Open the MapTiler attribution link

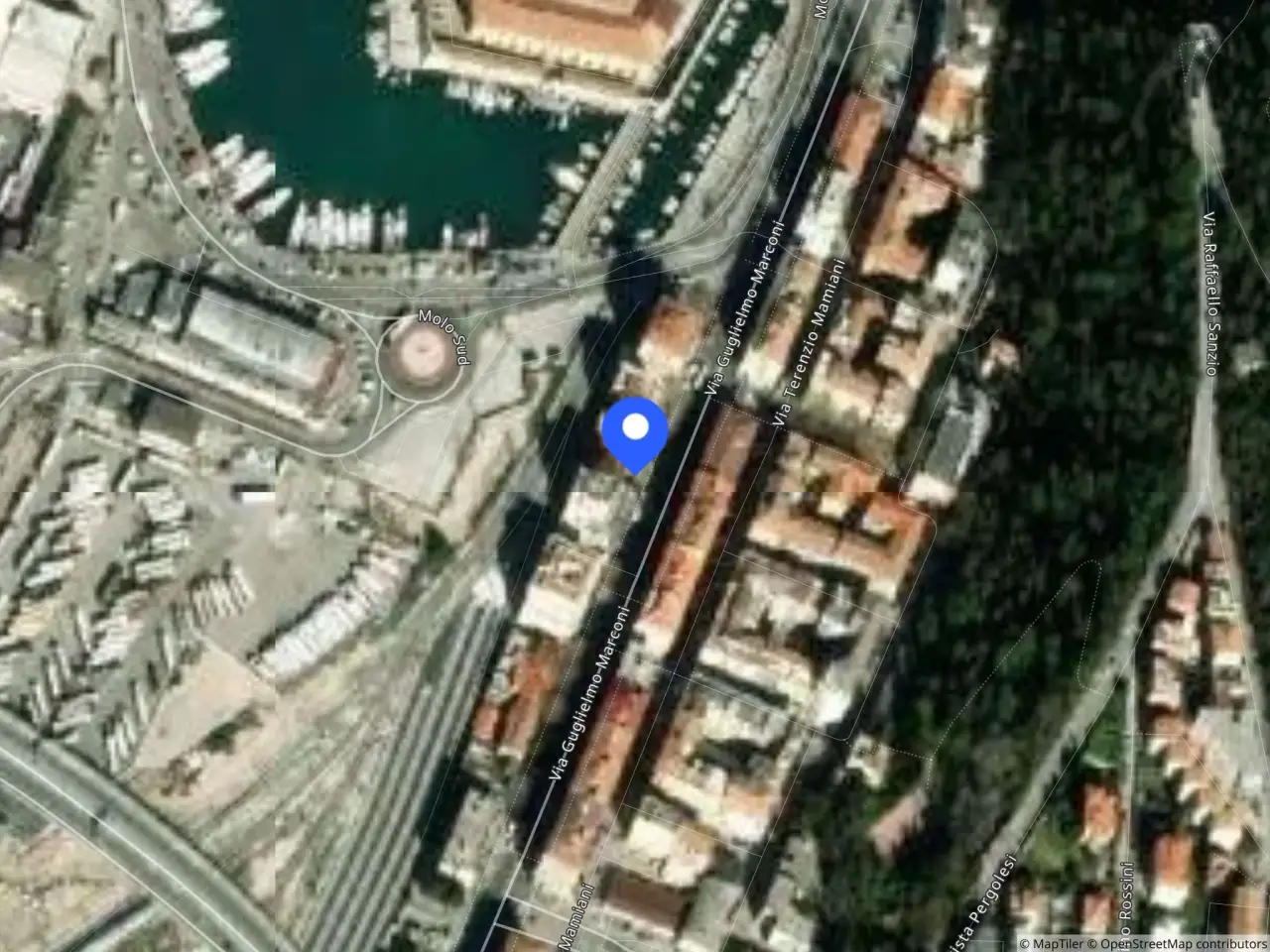1051,943
